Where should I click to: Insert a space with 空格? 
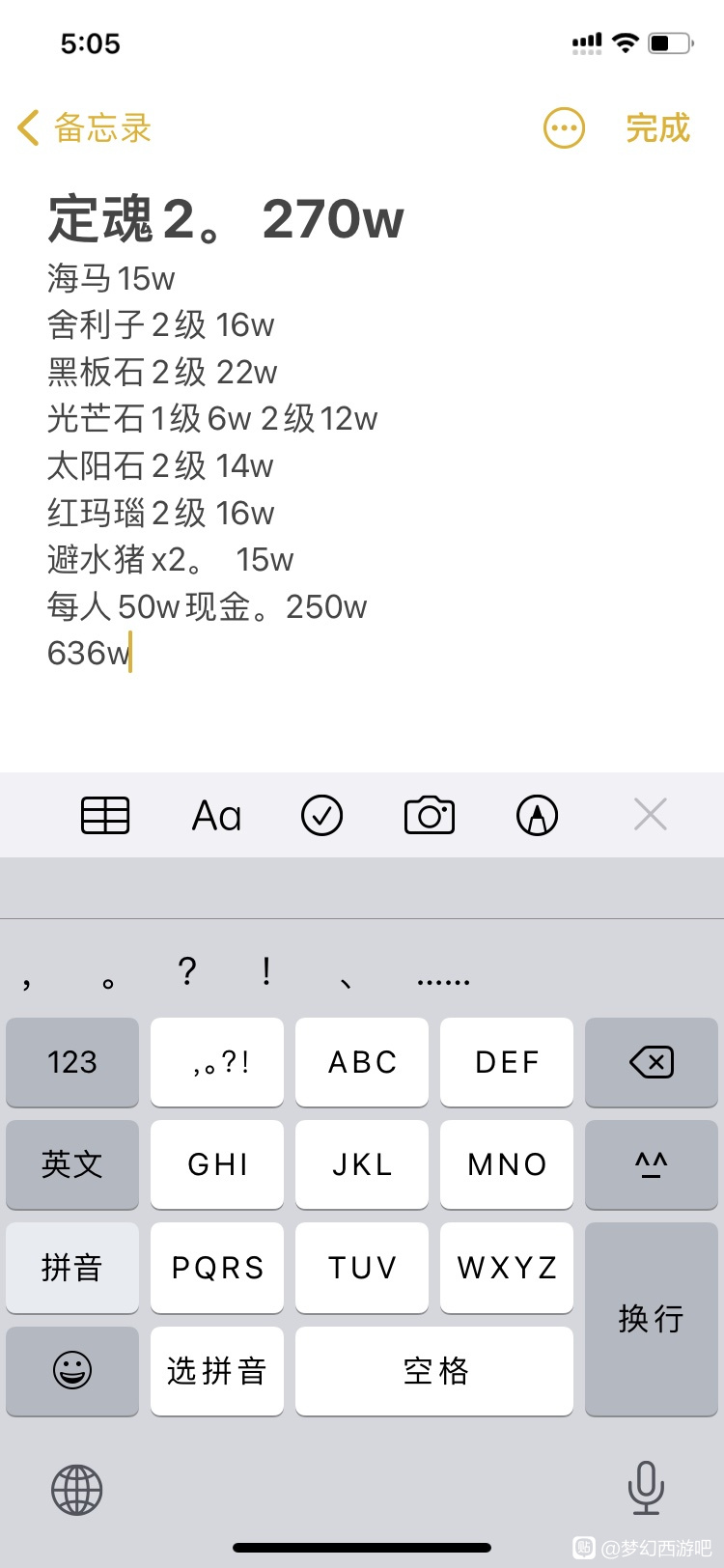click(x=434, y=1371)
